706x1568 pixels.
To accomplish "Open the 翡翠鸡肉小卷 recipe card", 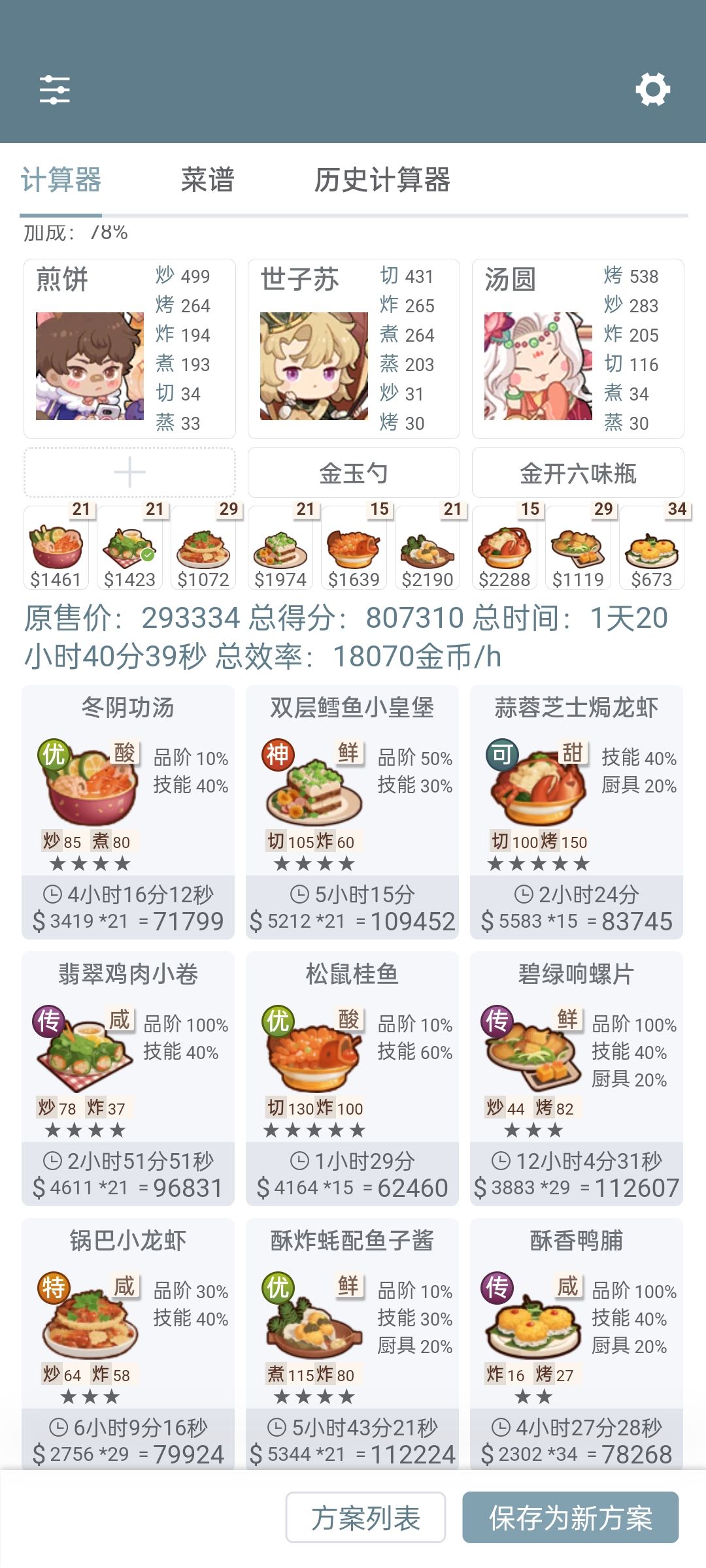I will pos(128,1079).
